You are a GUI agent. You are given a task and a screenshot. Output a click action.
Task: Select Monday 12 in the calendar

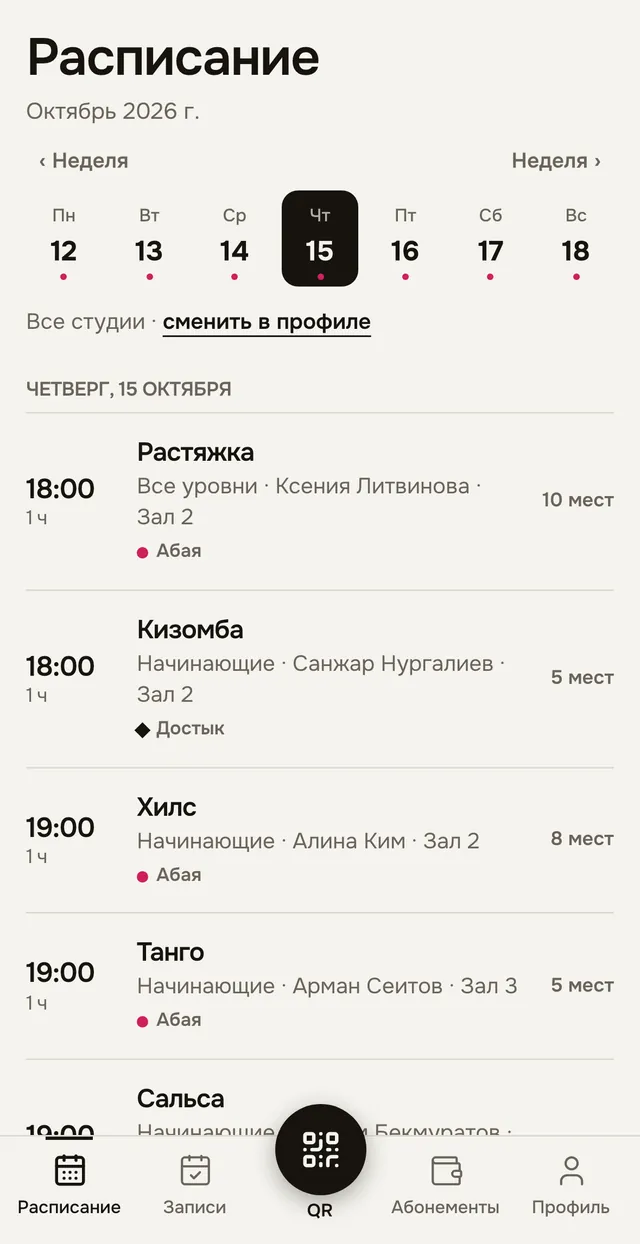tap(64, 238)
